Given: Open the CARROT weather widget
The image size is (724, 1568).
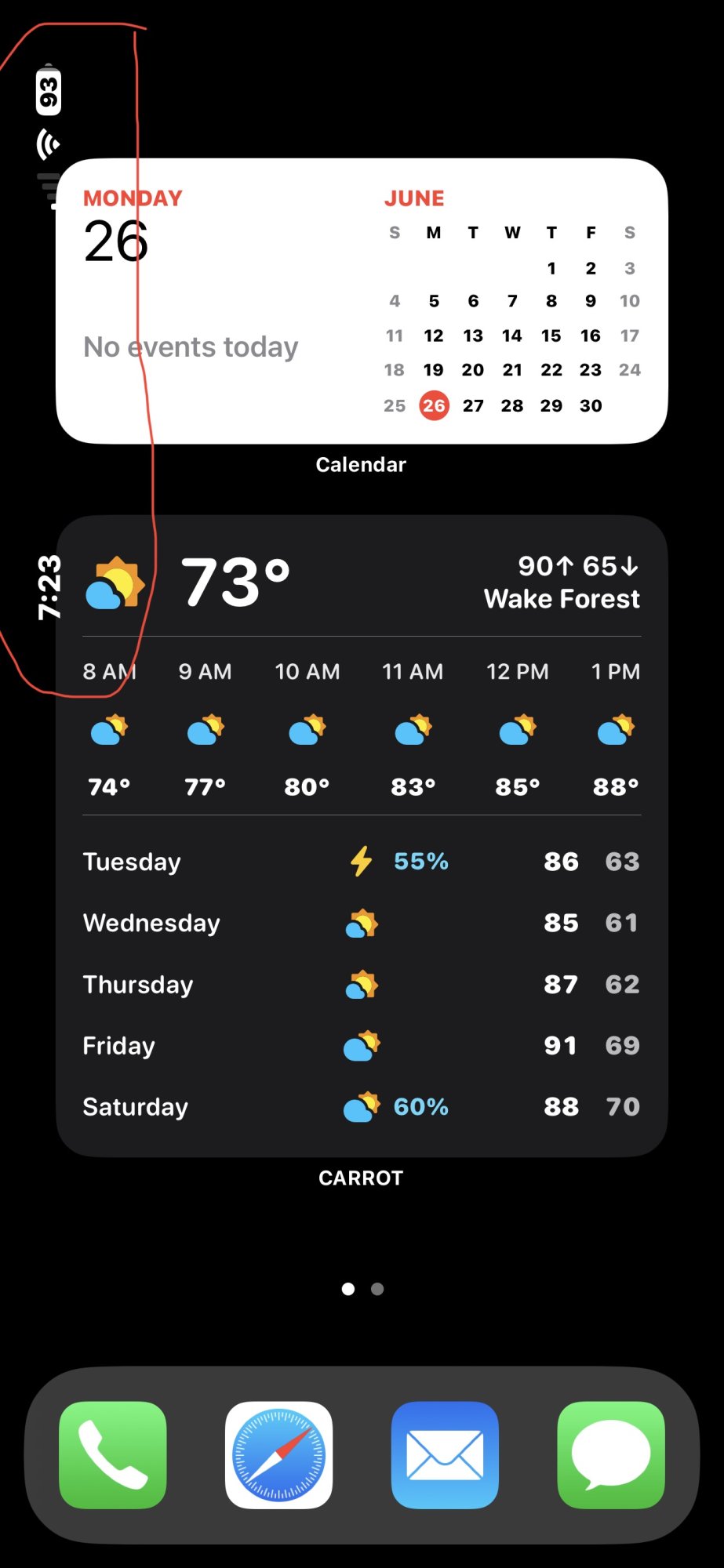Looking at the screenshot, I should coord(362,836).
